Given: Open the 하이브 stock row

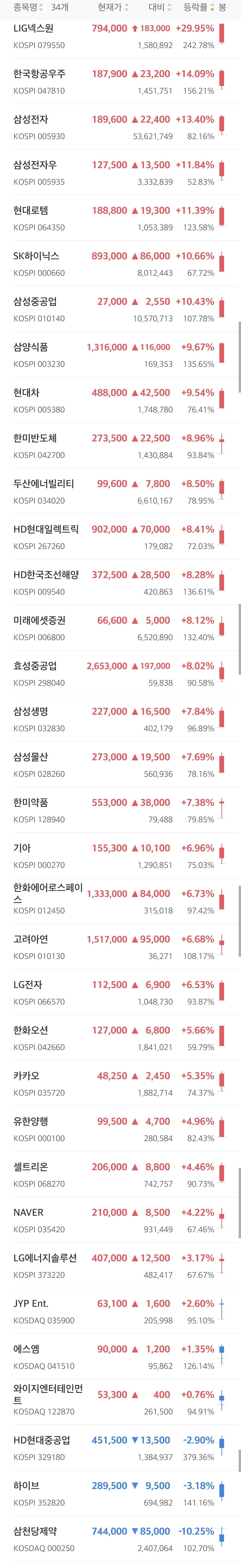Looking at the screenshot, I should point(120,1493).
